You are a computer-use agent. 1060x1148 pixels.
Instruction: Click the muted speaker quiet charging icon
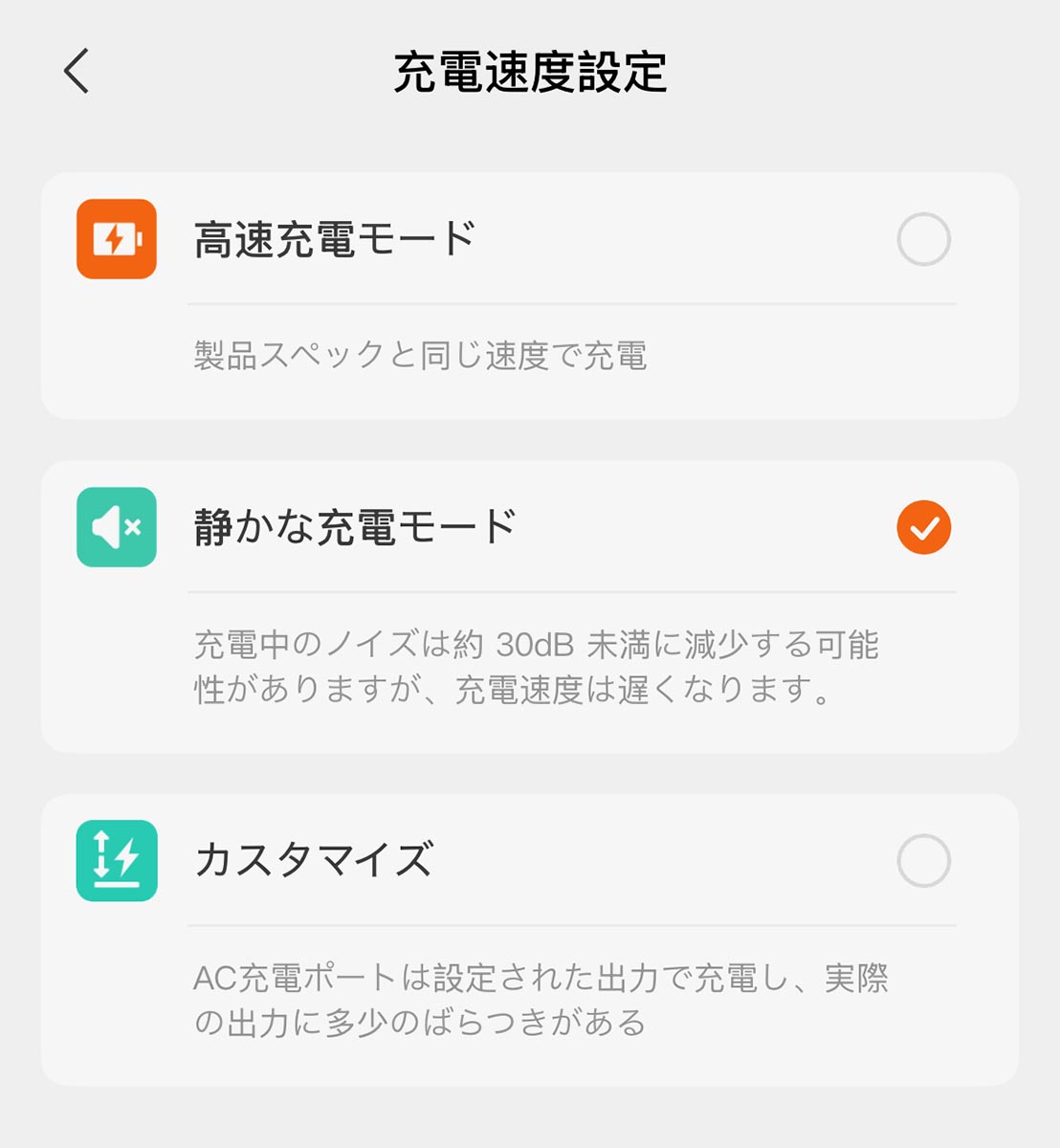[x=116, y=529]
